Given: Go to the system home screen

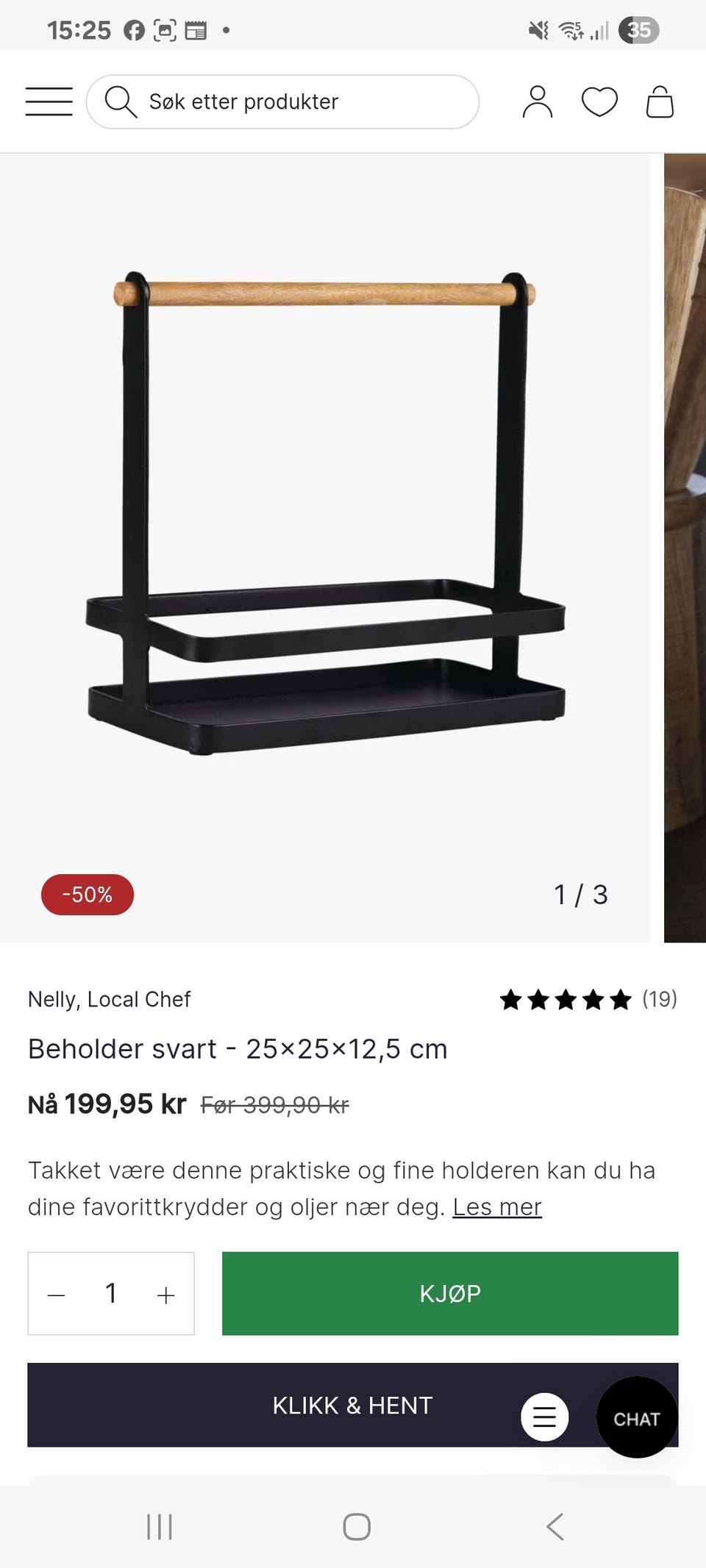Looking at the screenshot, I should pos(357,1527).
